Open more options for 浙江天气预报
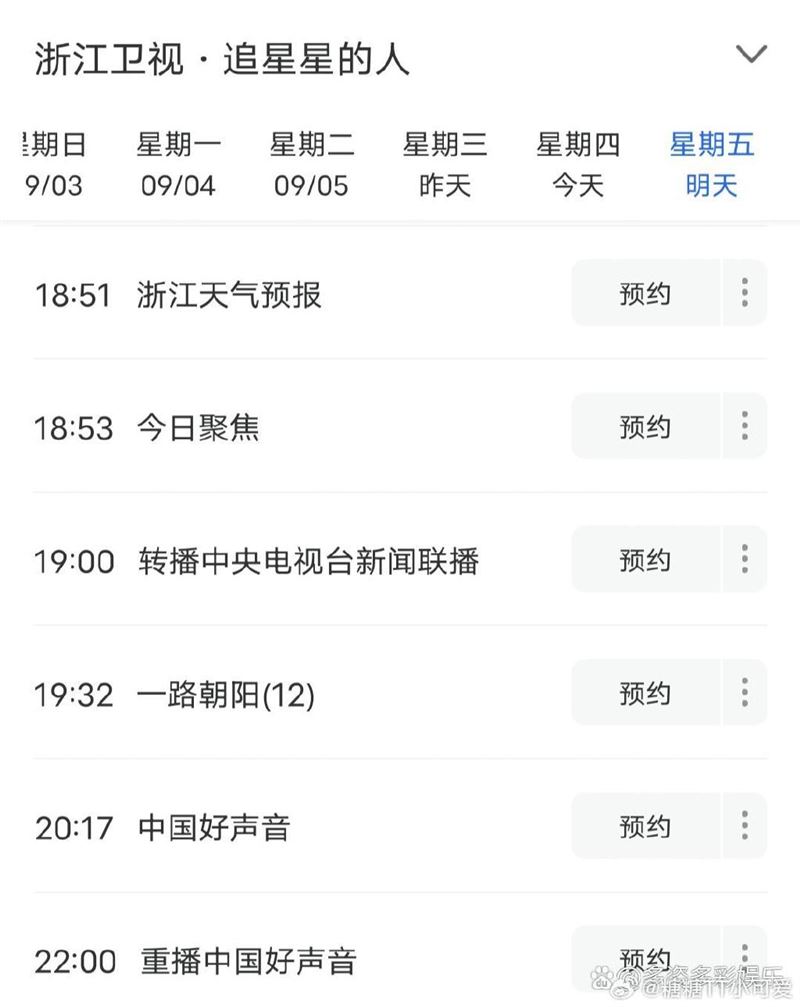The height and width of the screenshot is (1007, 800). click(745, 293)
